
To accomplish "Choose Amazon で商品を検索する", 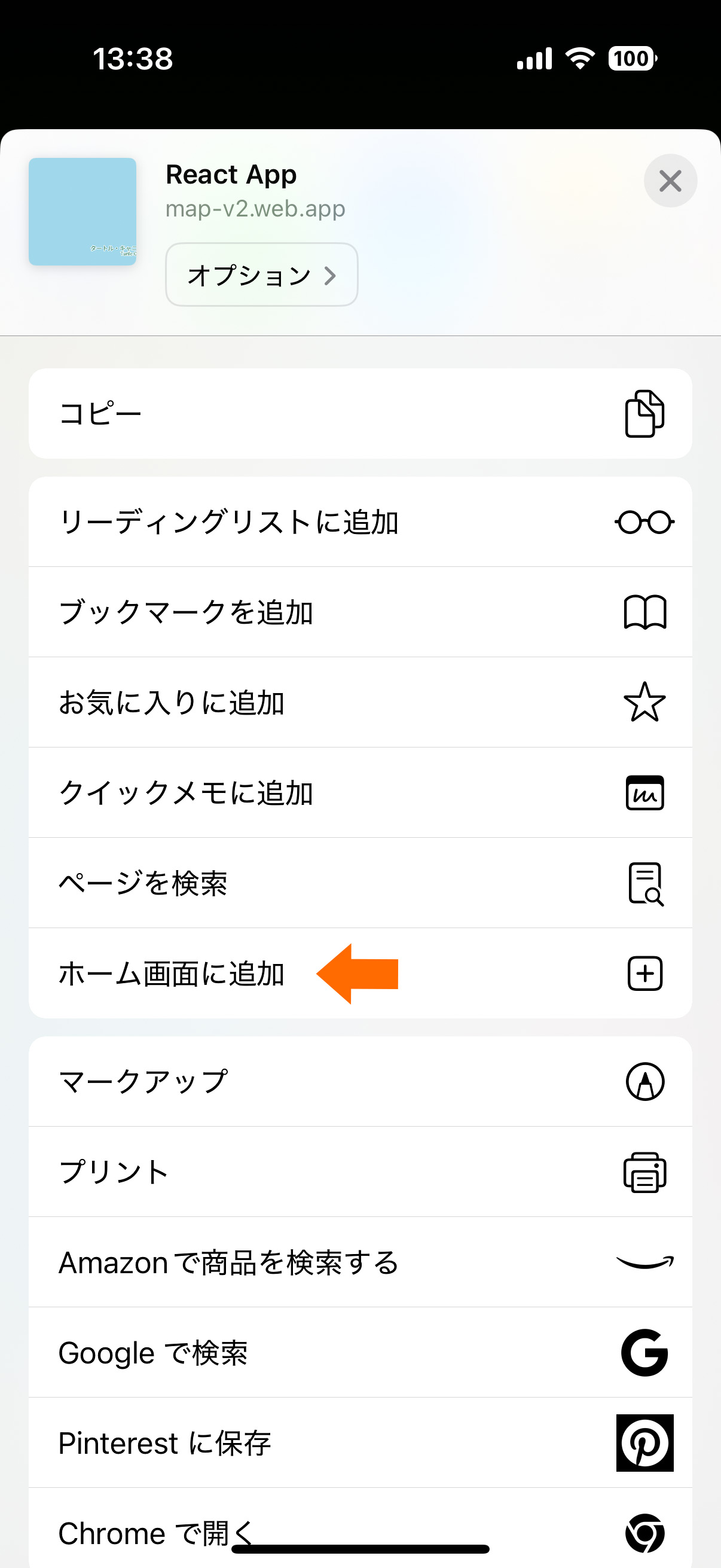I will tap(360, 1262).
